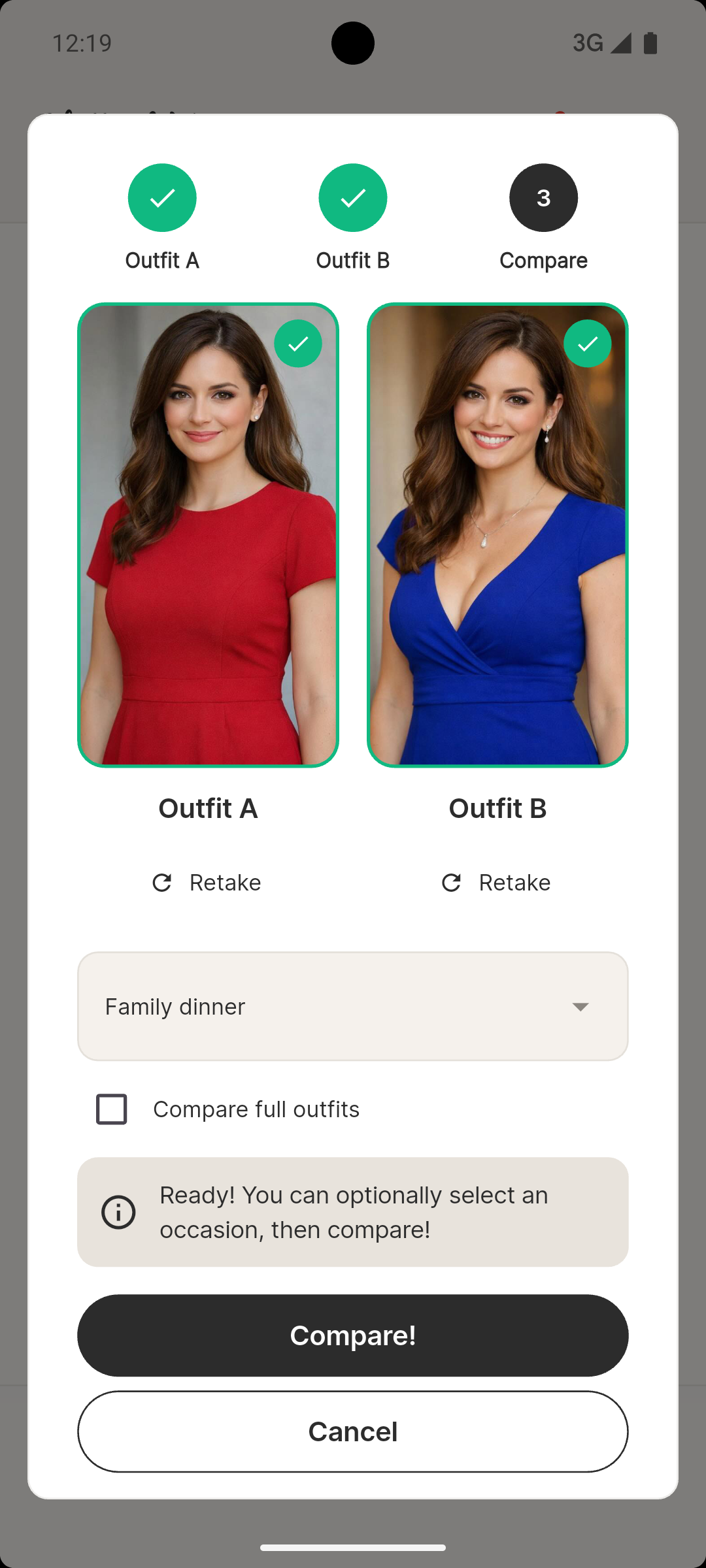The image size is (706, 1568).
Task: Click the Outfit B step checkmark icon
Action: (x=353, y=197)
